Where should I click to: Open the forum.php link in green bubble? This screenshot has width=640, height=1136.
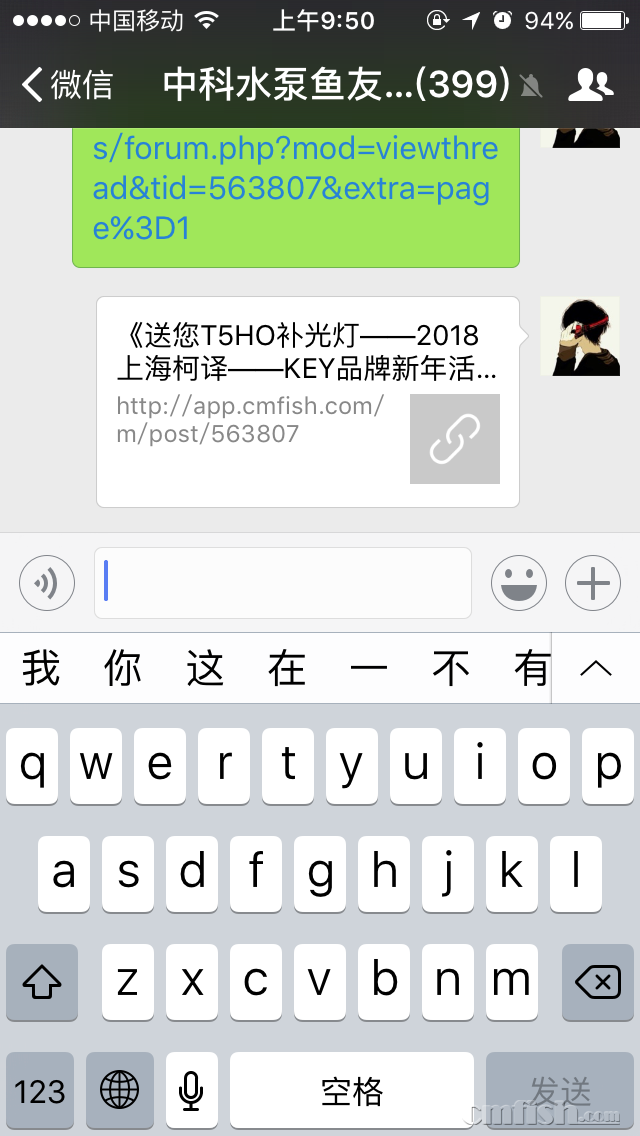[295, 188]
